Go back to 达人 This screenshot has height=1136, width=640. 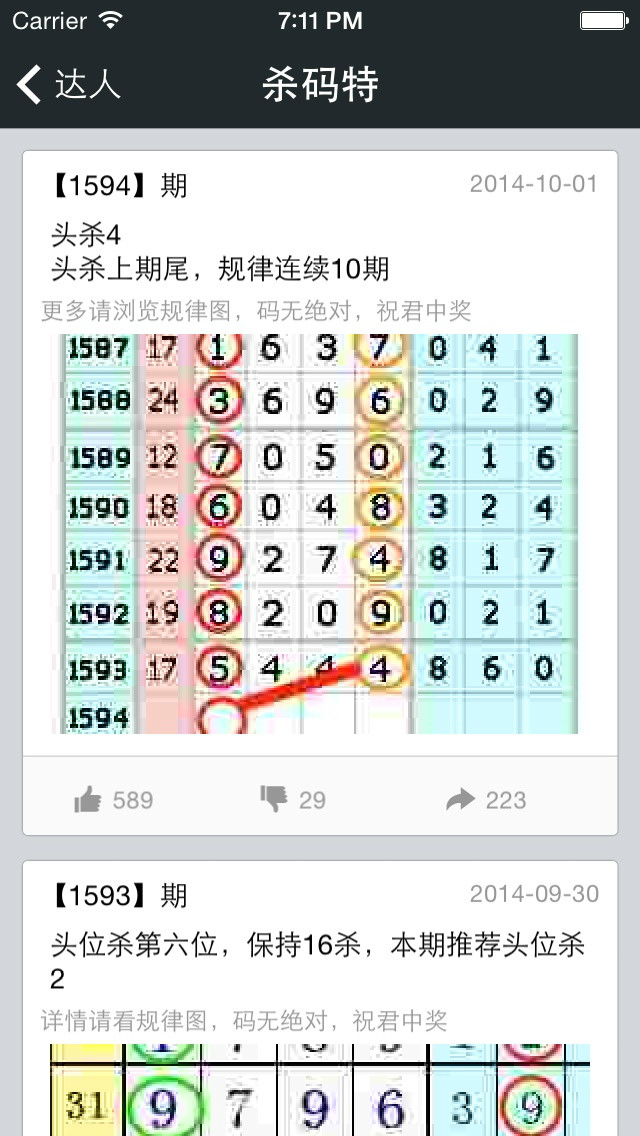click(68, 85)
